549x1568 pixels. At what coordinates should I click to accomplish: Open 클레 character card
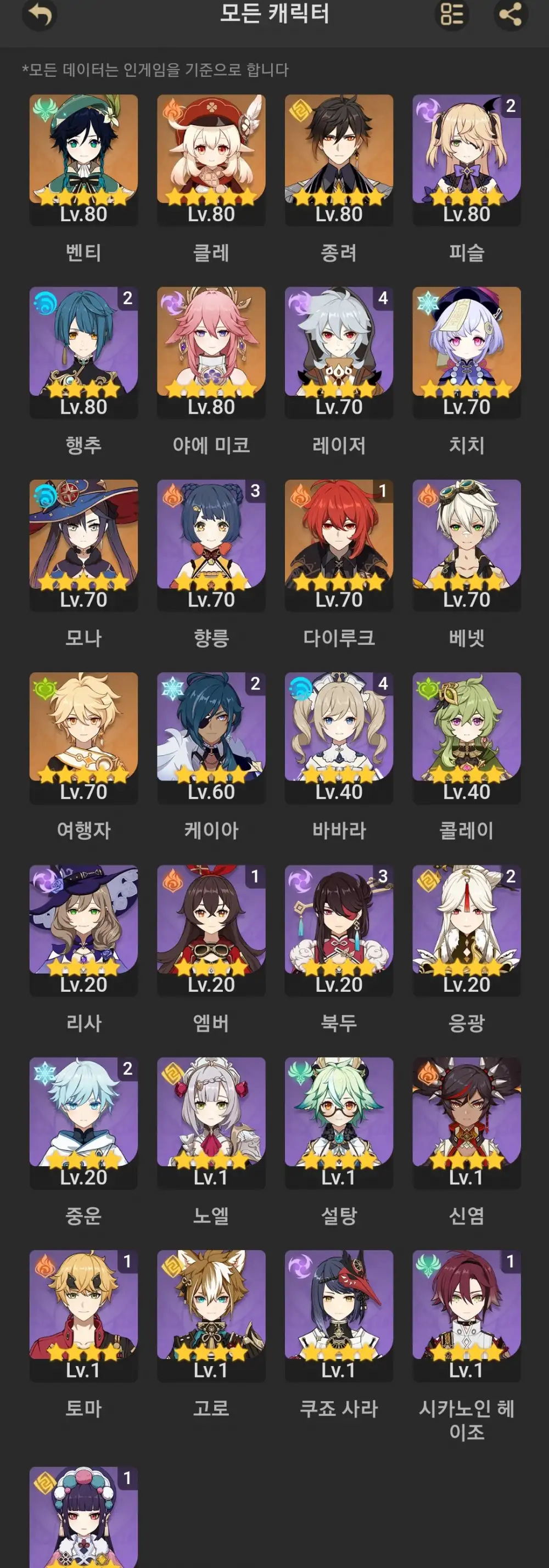click(x=211, y=160)
